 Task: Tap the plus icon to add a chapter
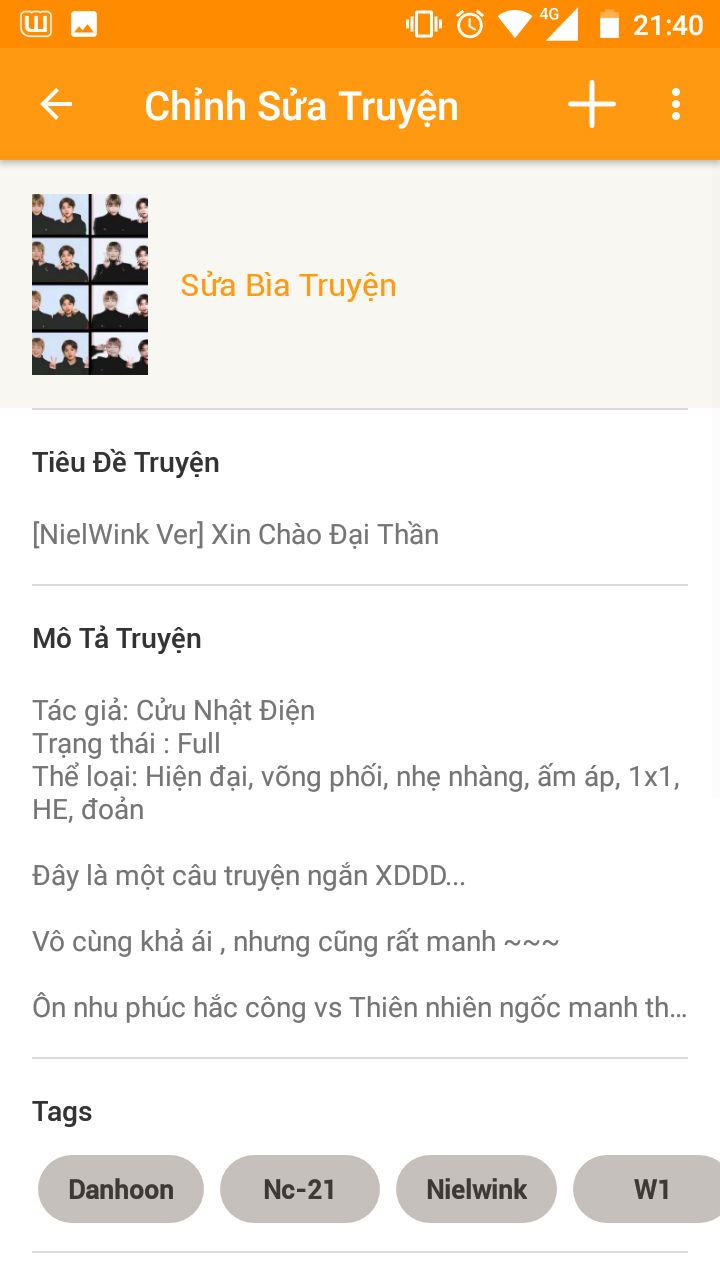coord(592,105)
